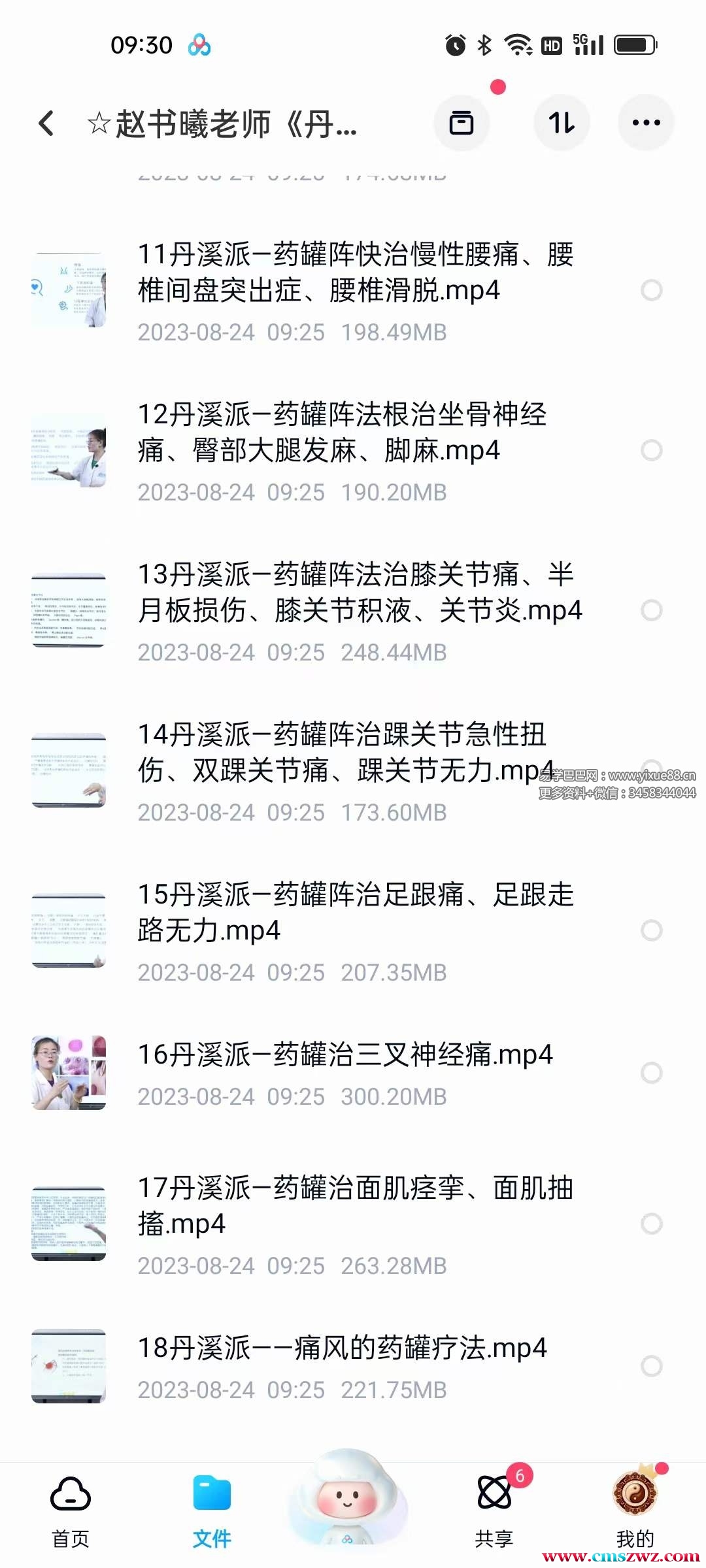Tick the checkbox for video 16丹溪派
Image resolution: width=706 pixels, height=1568 pixels.
point(651,1073)
